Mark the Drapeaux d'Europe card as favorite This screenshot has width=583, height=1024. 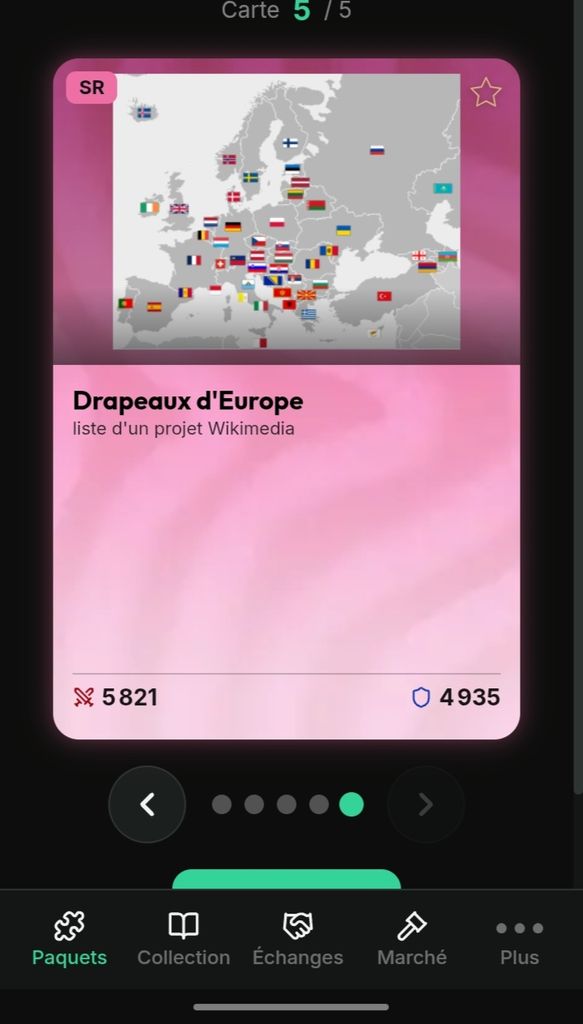click(x=486, y=92)
